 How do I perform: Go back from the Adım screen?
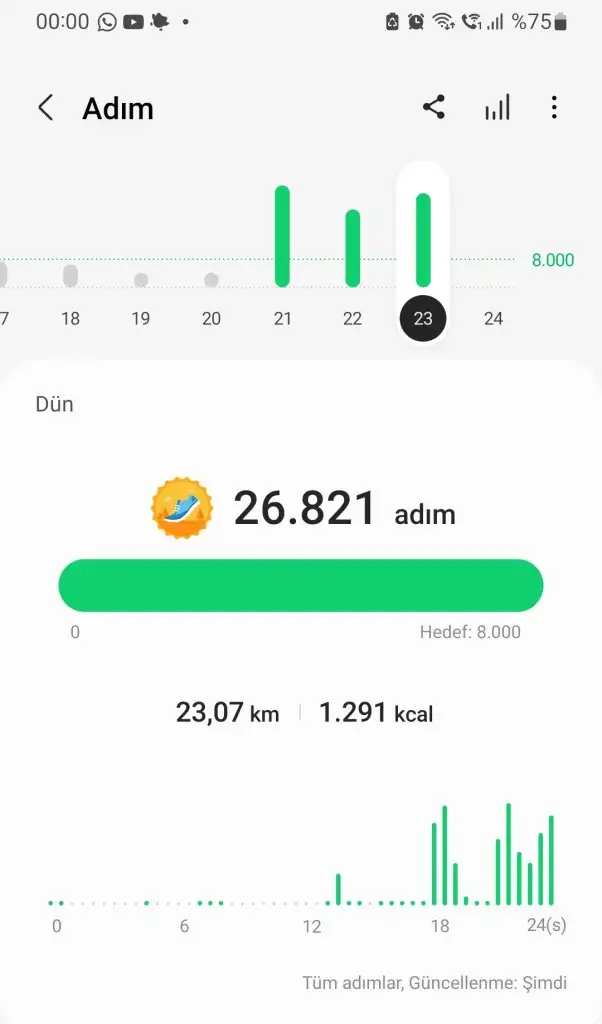click(x=45, y=108)
